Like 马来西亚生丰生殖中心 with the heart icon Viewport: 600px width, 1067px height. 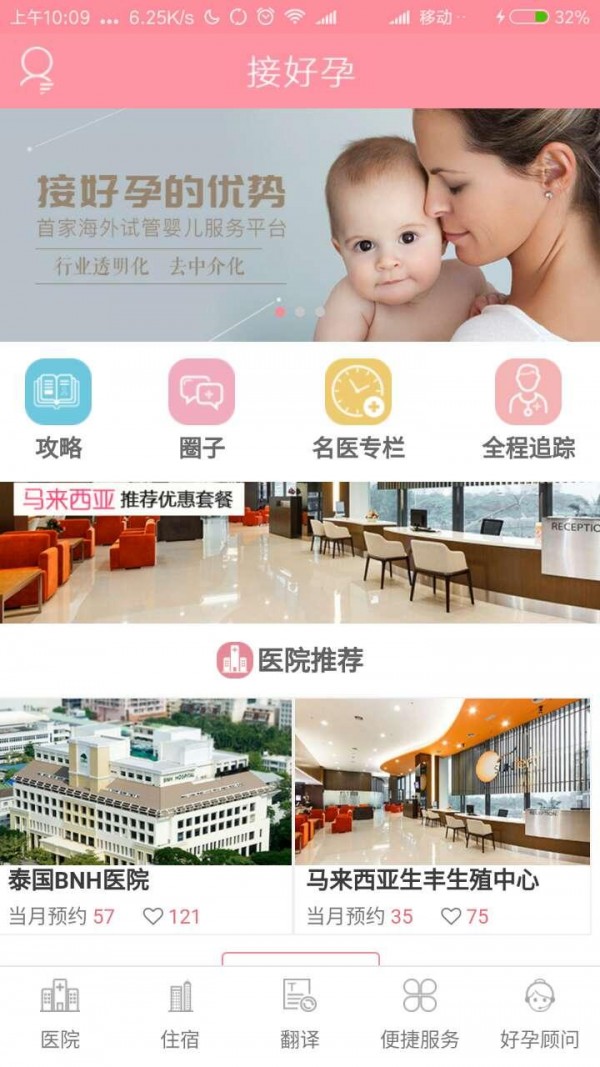click(451, 915)
